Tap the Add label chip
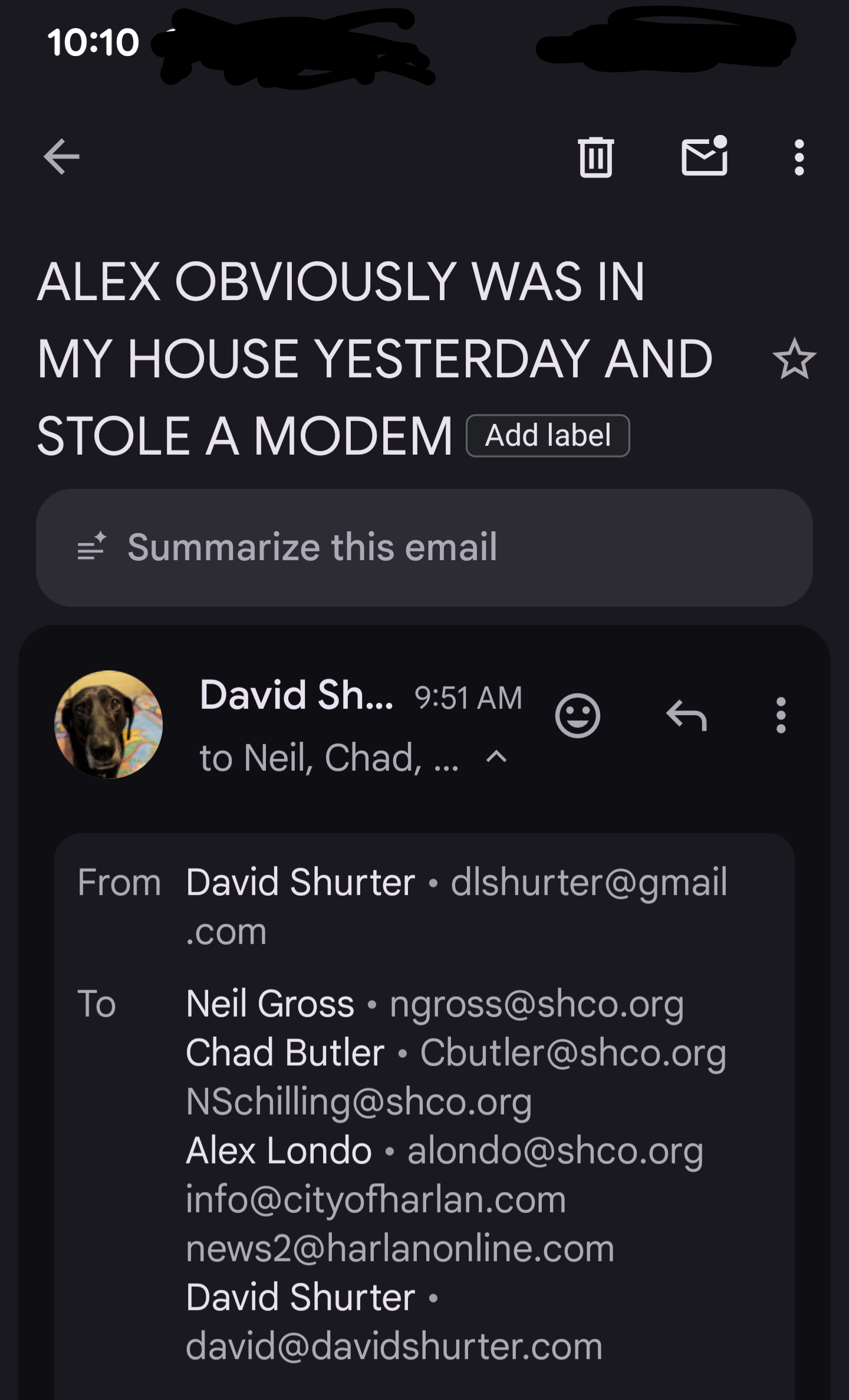This screenshot has width=849, height=1400. pyautogui.click(x=548, y=436)
